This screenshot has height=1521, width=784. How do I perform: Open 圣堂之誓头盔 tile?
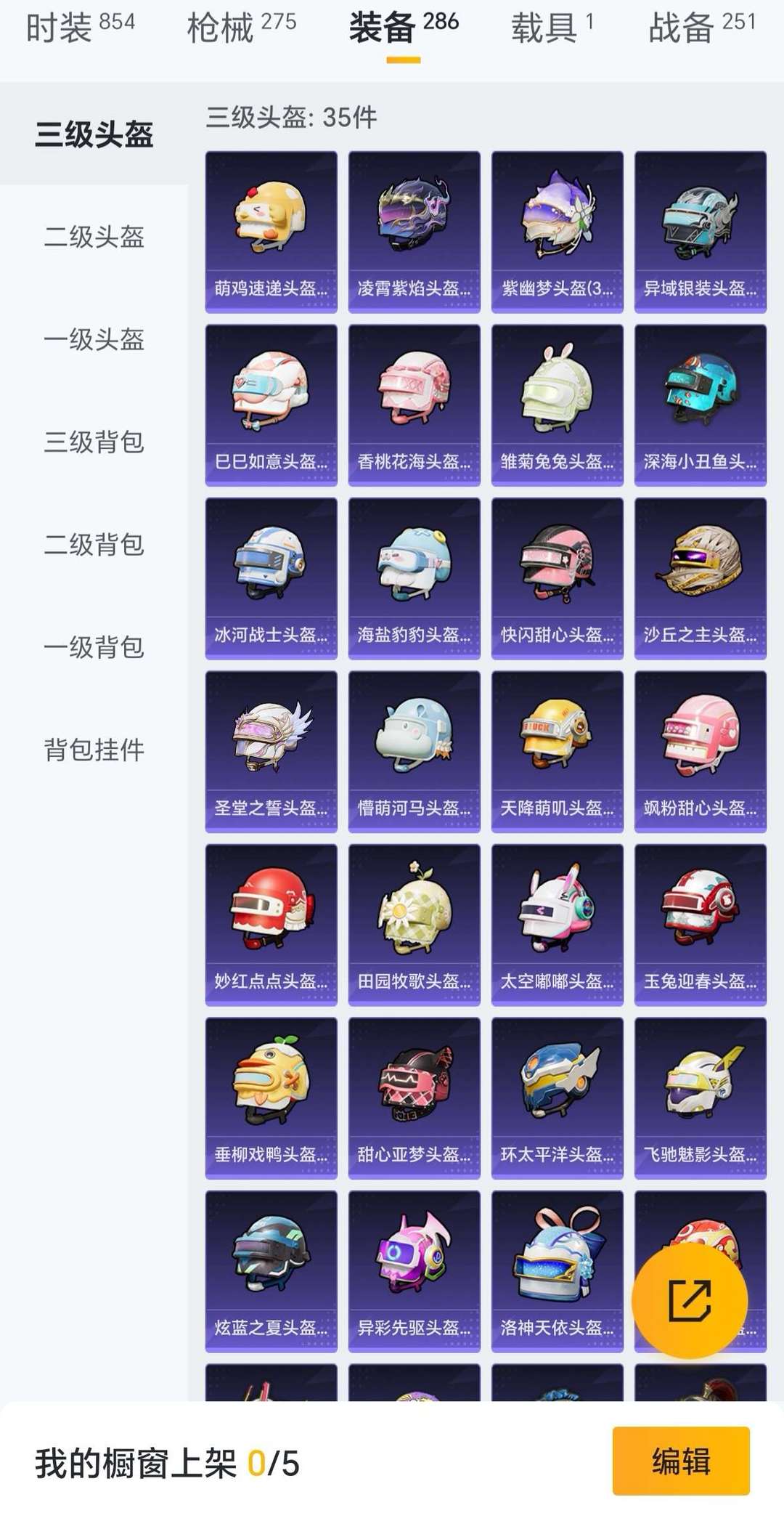click(271, 752)
